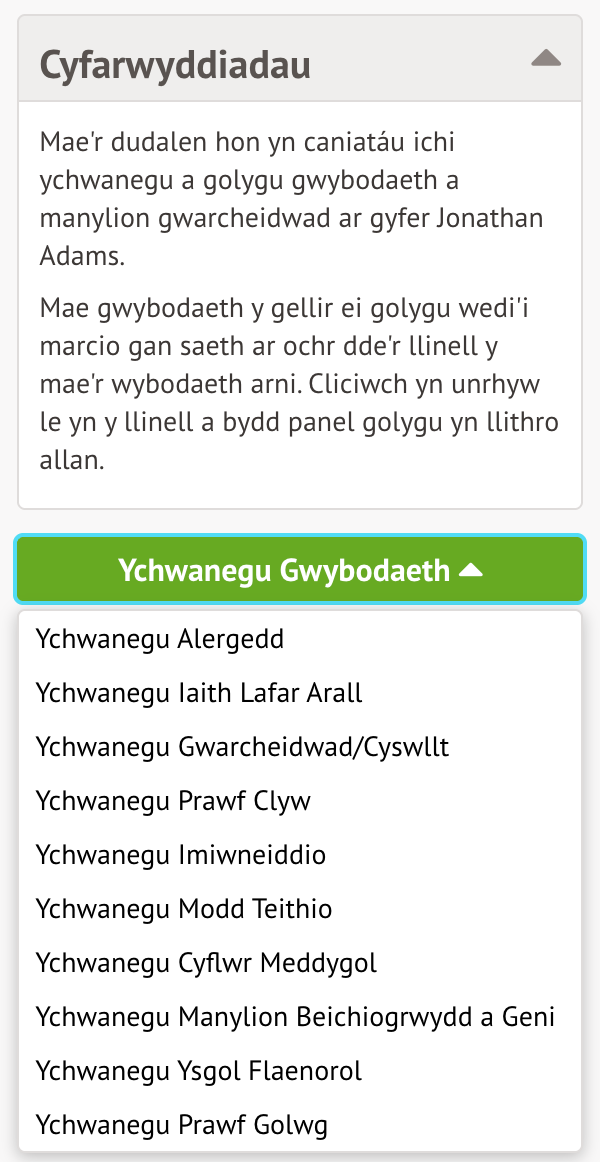Choose Ychwanegu Ysgol Flaenorol
Screen dimensions: 600x1162
coord(199,1071)
